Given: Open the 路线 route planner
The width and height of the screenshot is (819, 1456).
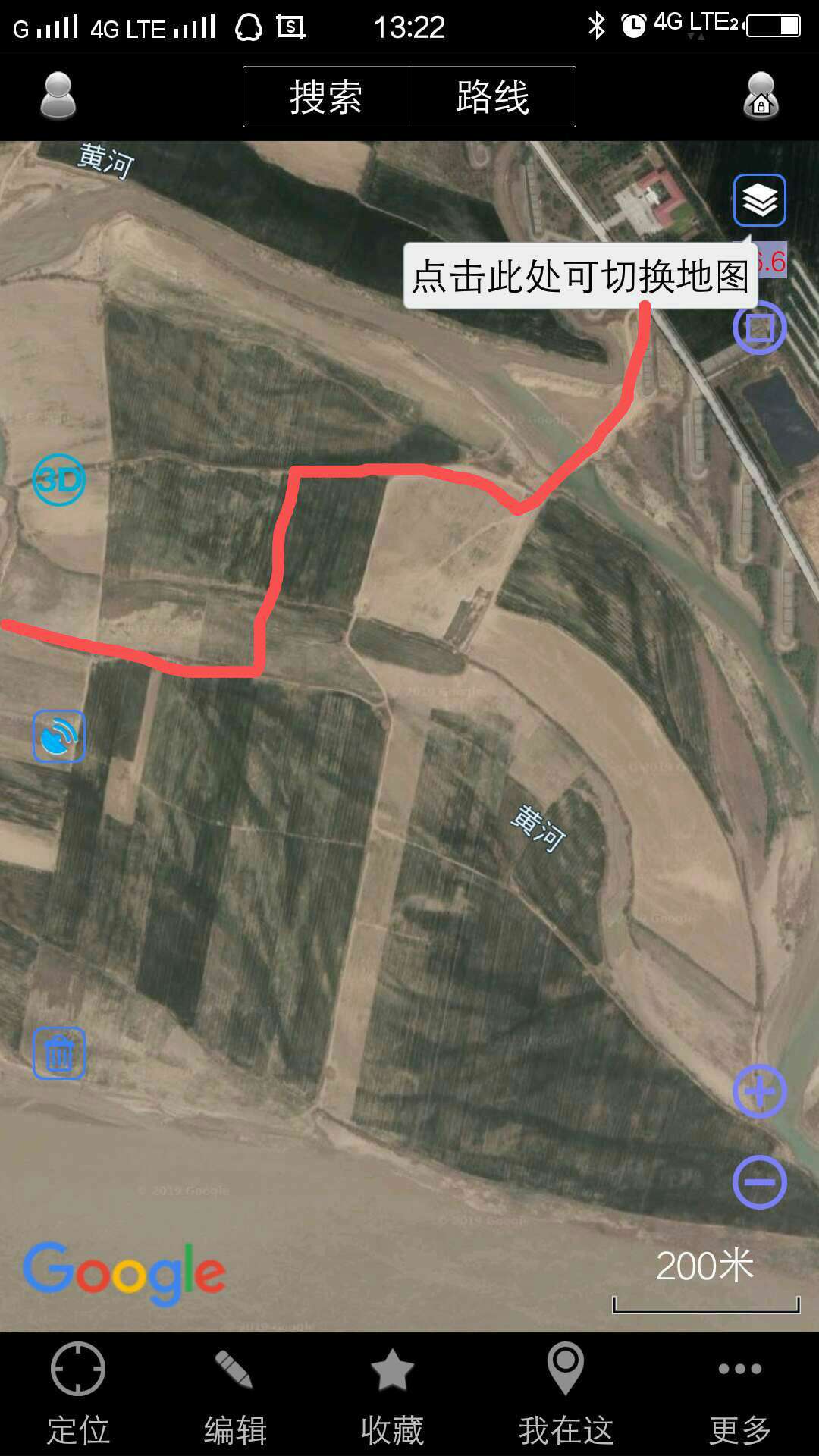Looking at the screenshot, I should (492, 97).
